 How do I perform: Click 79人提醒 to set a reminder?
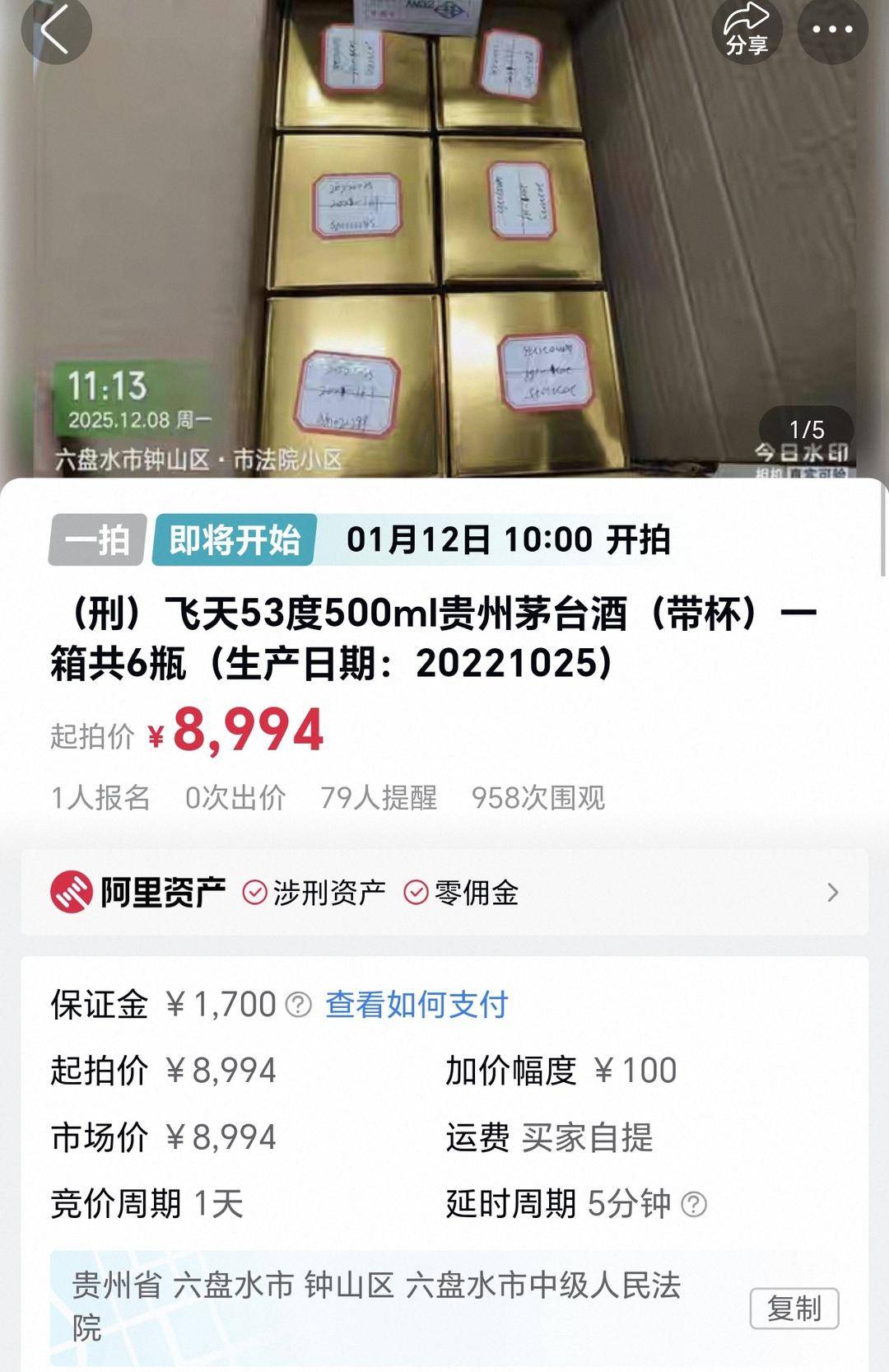point(379,796)
